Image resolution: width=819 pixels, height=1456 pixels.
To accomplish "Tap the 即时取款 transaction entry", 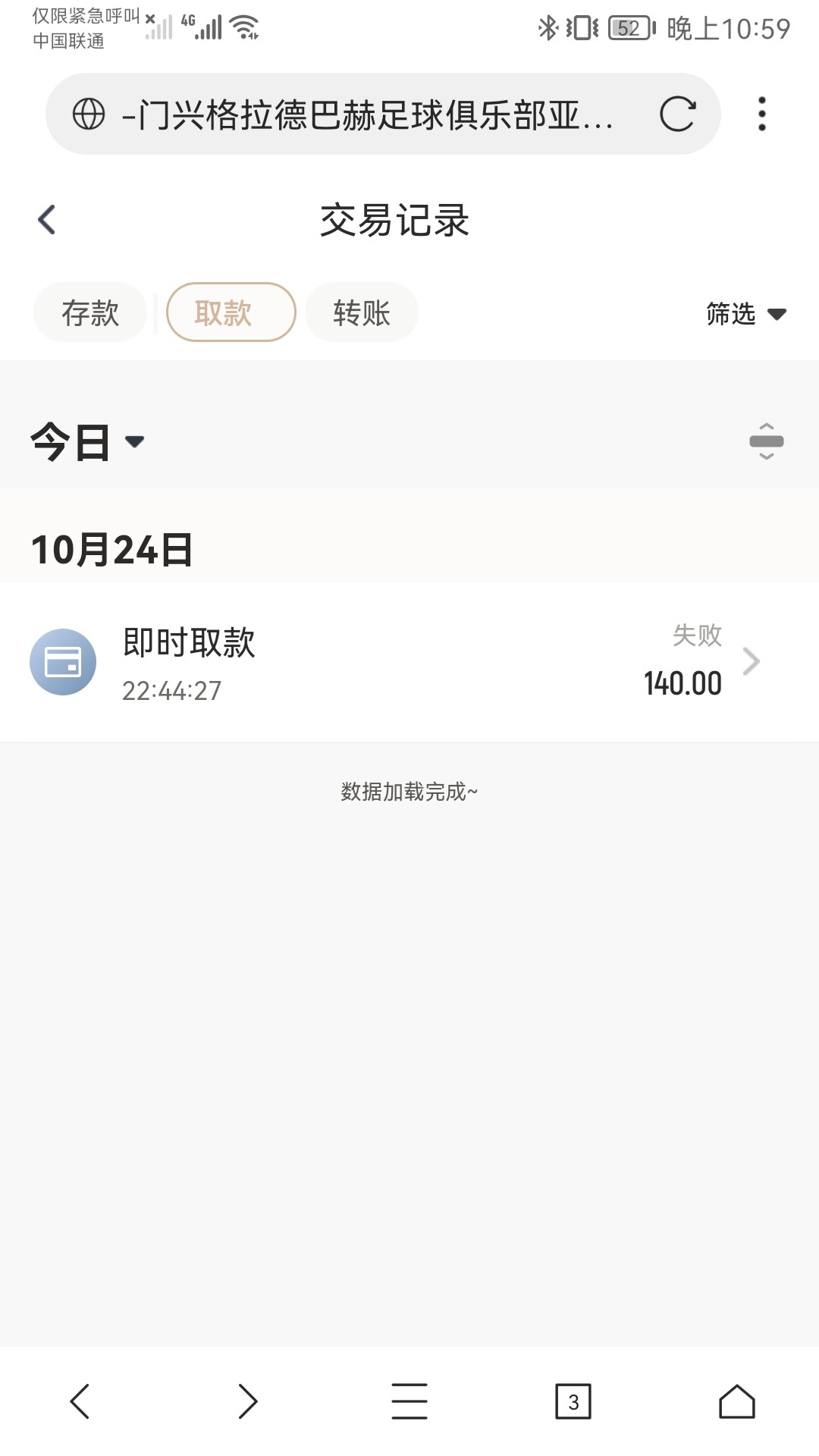I will (341, 661).
